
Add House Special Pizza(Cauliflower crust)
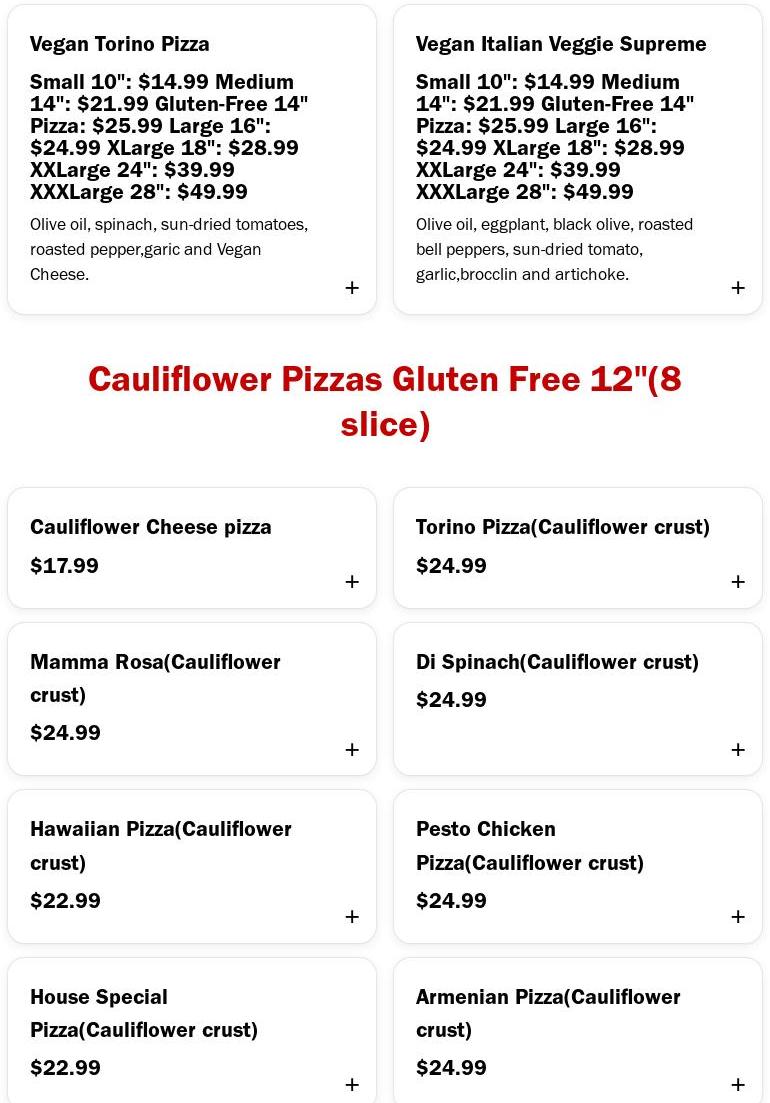[x=352, y=1085]
